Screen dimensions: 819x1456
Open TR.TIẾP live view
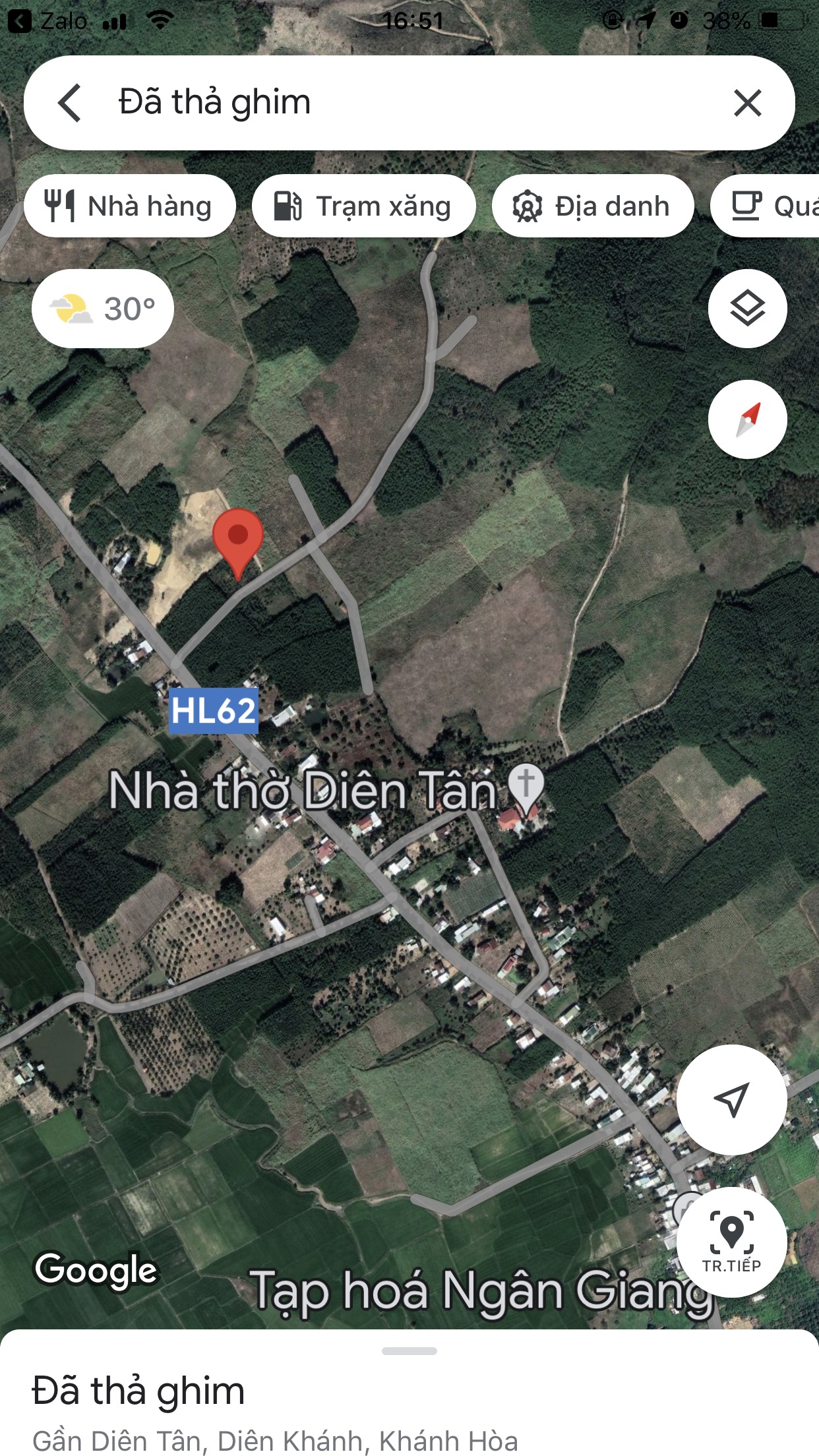pyautogui.click(x=731, y=1242)
